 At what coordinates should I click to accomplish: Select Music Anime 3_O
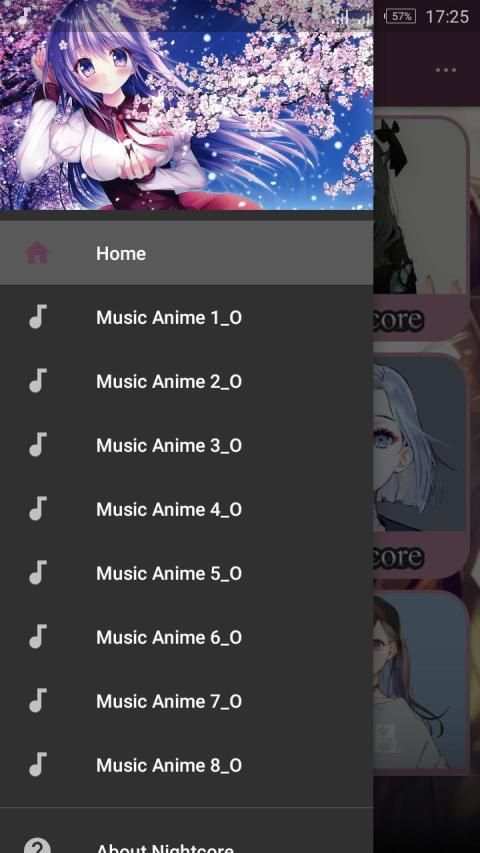point(187,445)
